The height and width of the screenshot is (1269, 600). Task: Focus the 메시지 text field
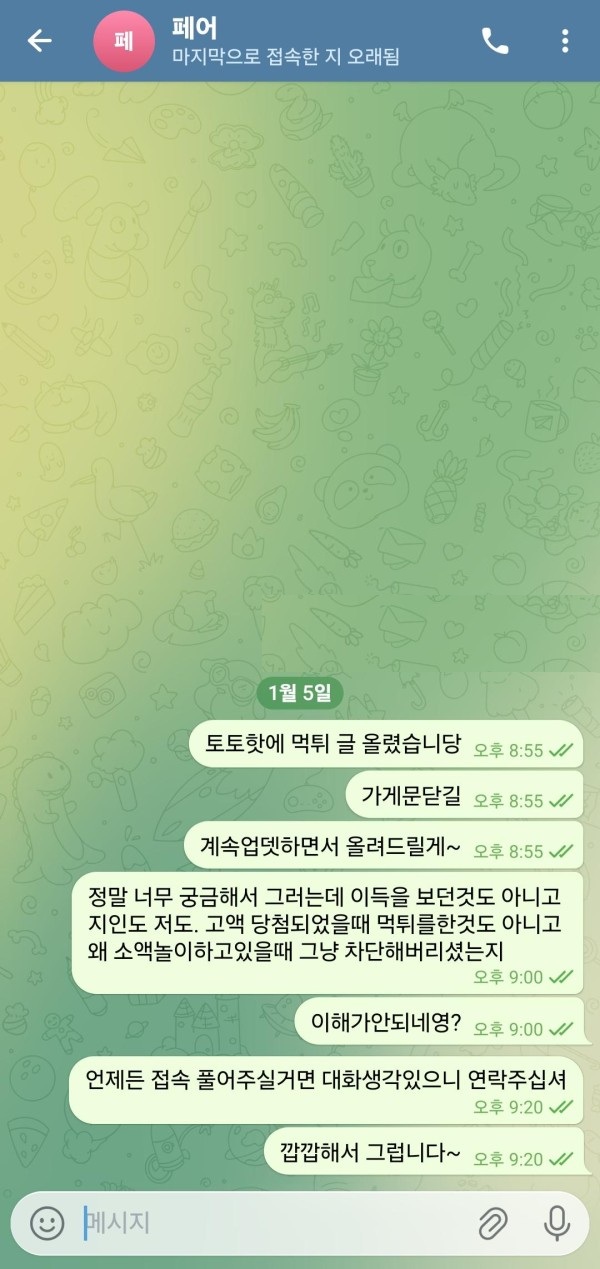(x=270, y=1222)
